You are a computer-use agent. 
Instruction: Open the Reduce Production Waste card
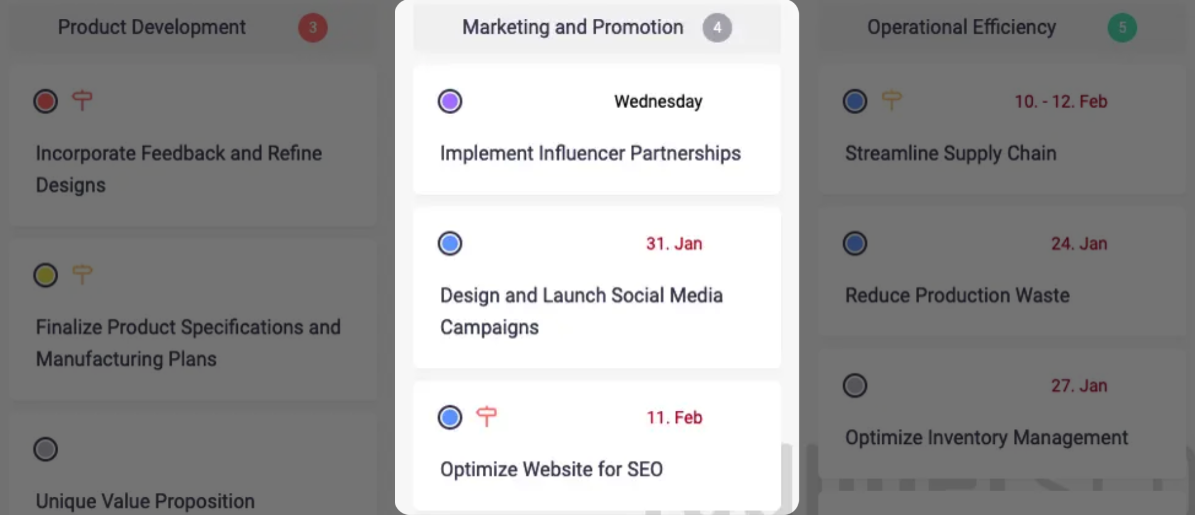957,295
